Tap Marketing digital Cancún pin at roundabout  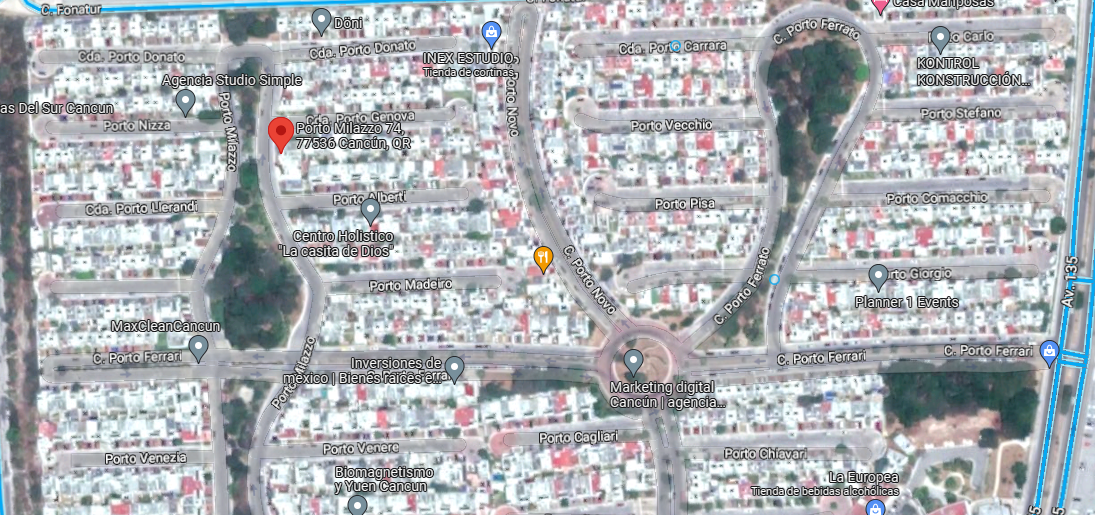633,363
